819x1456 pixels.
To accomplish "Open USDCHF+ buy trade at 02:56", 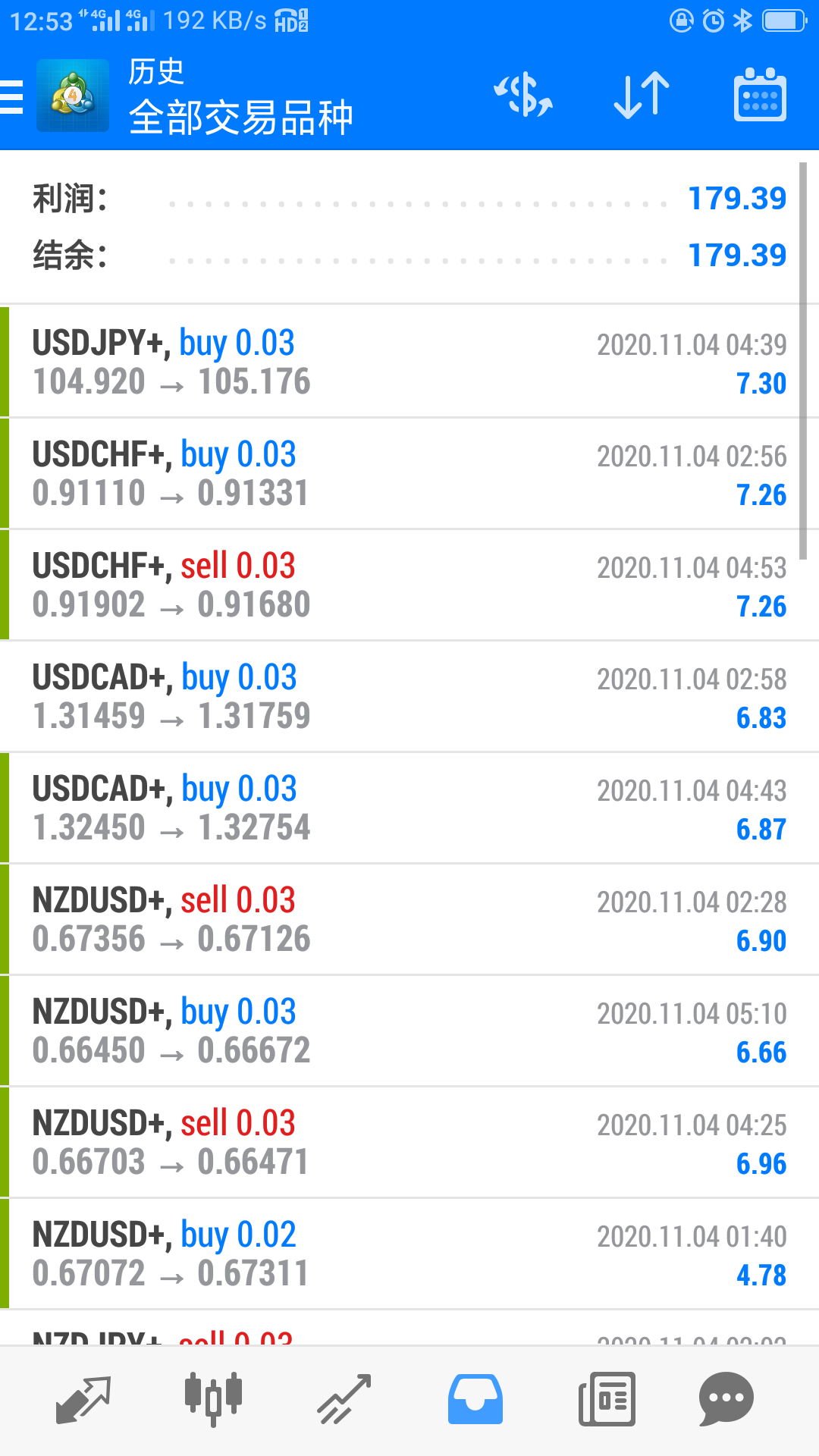I will tap(409, 473).
